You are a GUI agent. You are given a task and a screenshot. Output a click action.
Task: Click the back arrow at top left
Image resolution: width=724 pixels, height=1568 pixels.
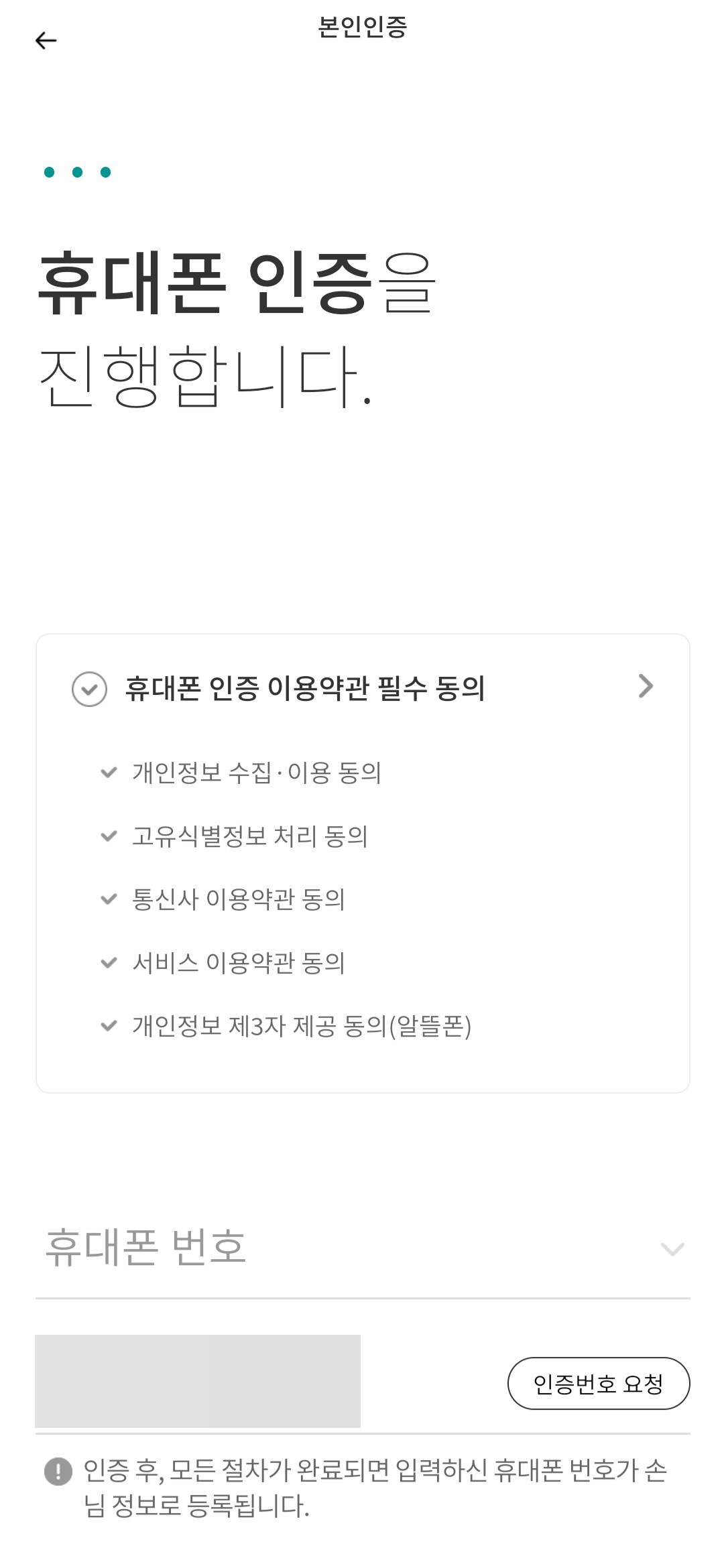pyautogui.click(x=47, y=40)
